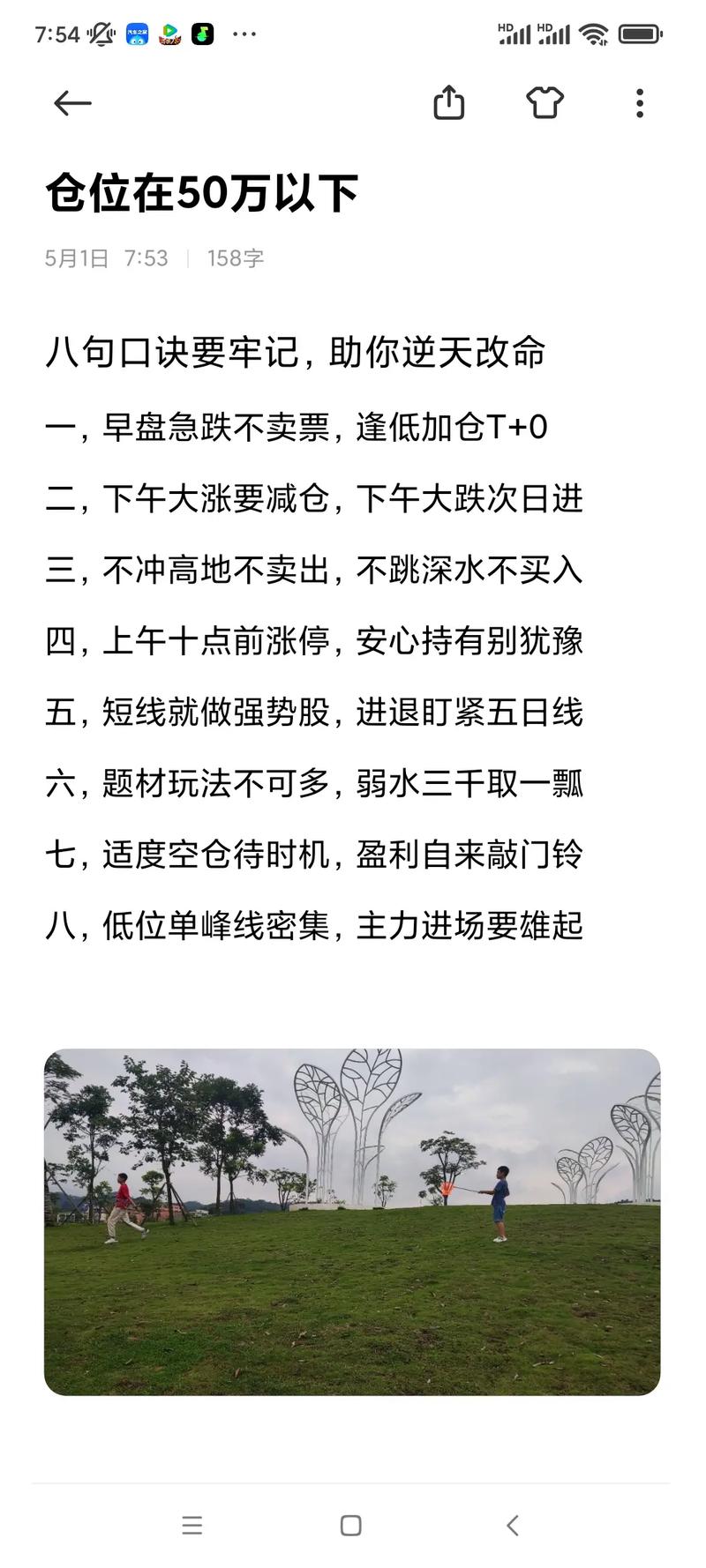
Task: Tap the Tencent Video status bar icon
Action: pyautogui.click(x=169, y=34)
